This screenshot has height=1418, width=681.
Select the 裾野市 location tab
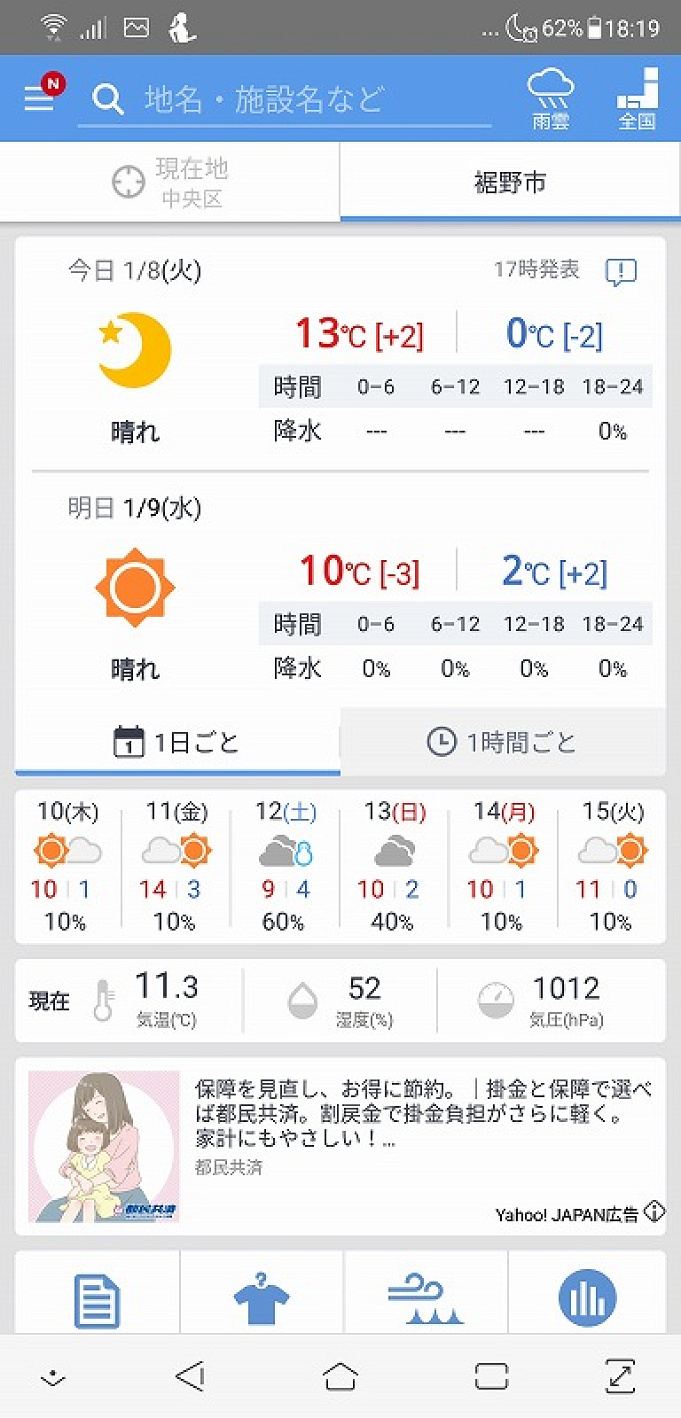510,183
